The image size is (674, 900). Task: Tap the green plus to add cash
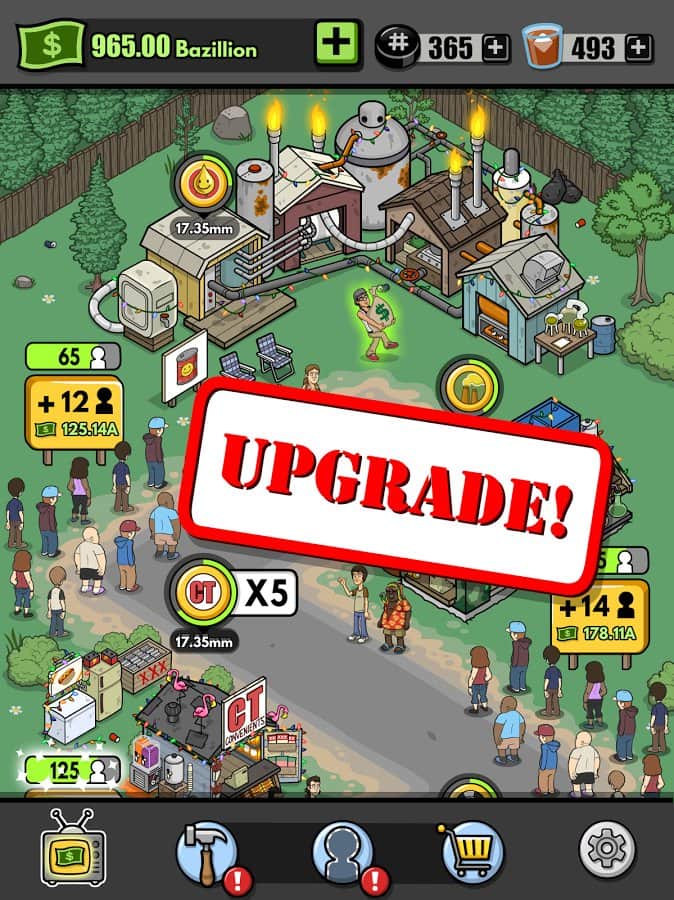(336, 43)
